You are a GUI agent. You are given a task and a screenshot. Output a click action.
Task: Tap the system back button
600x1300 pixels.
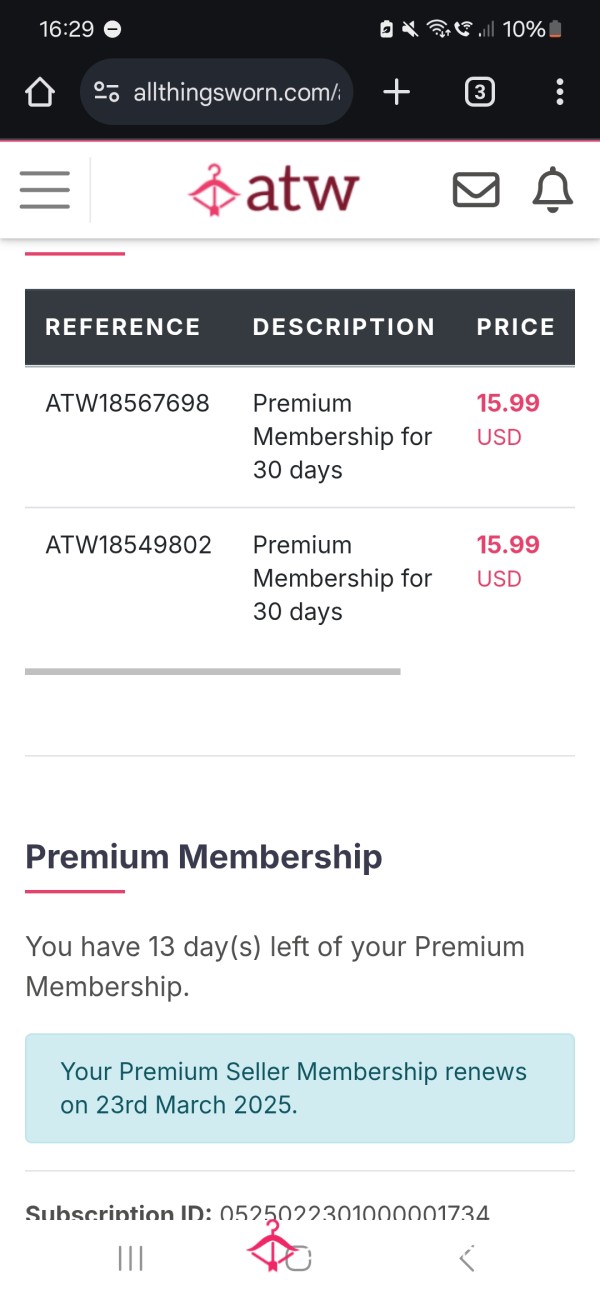pos(467,1259)
